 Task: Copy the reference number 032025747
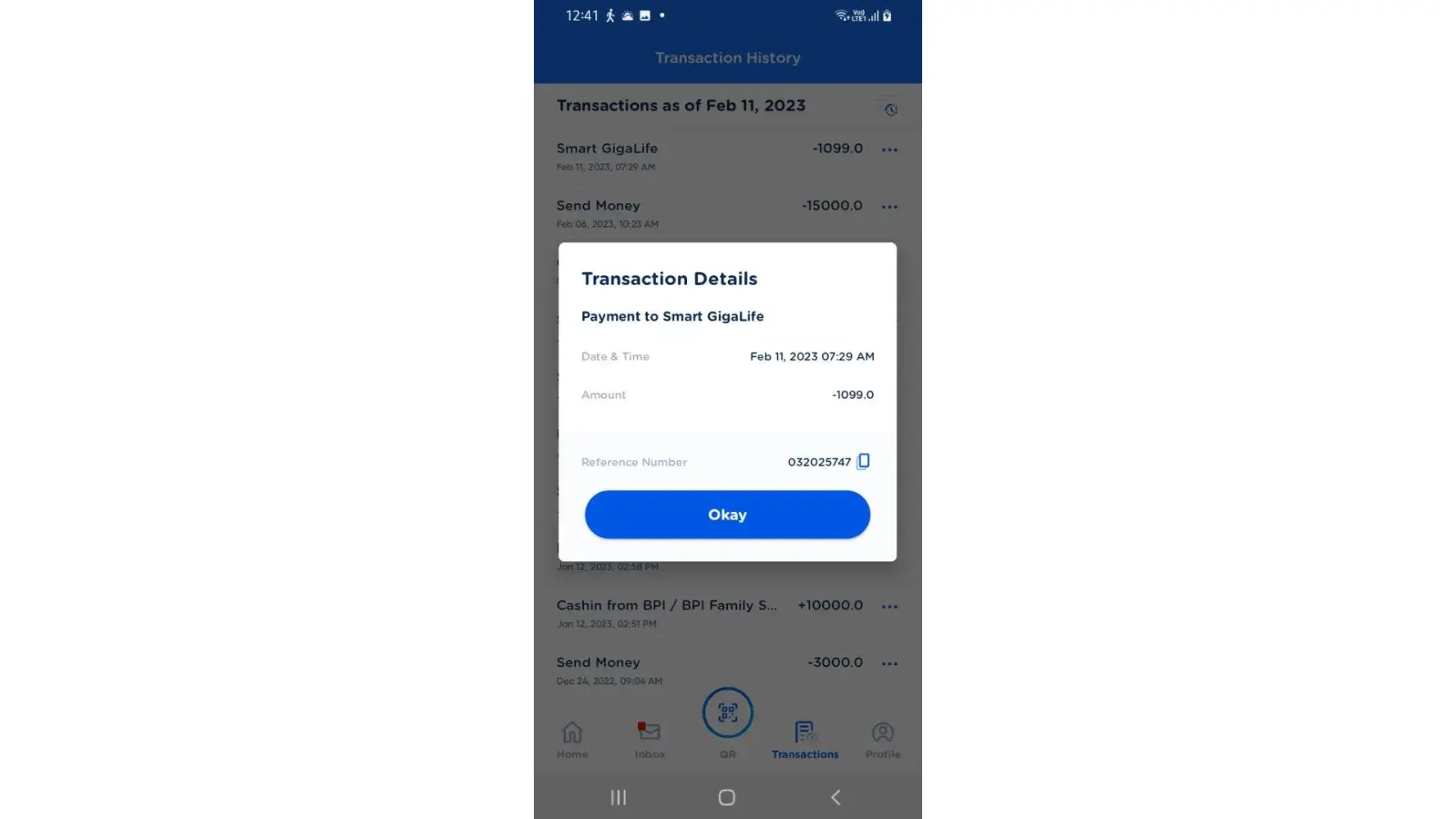(863, 462)
